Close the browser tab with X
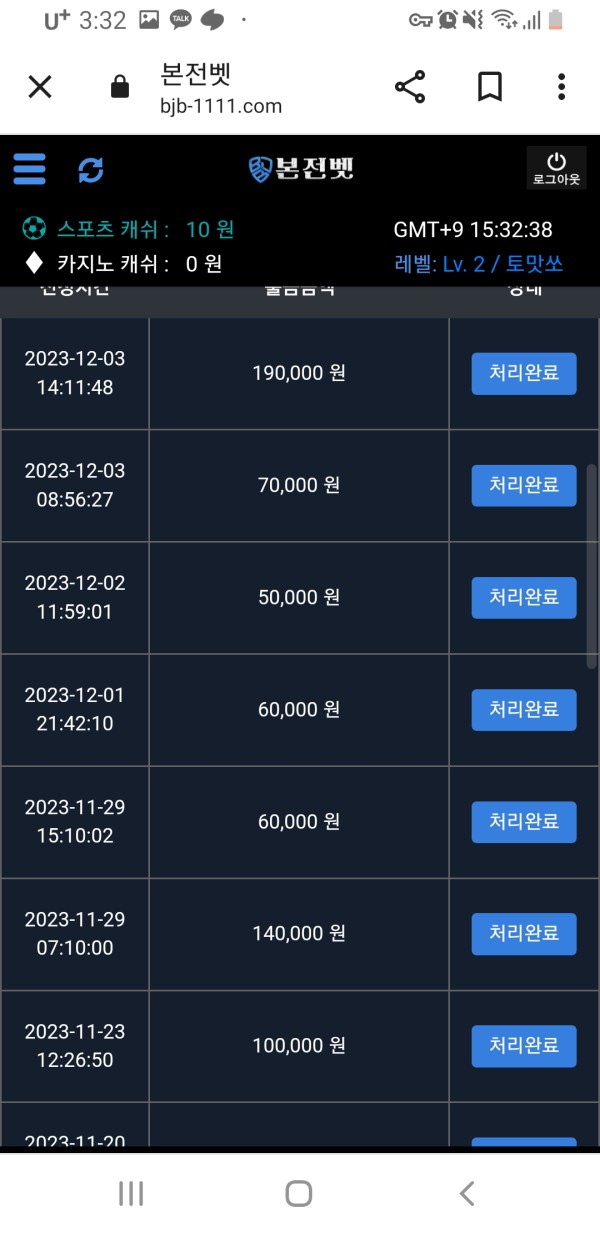 point(40,88)
